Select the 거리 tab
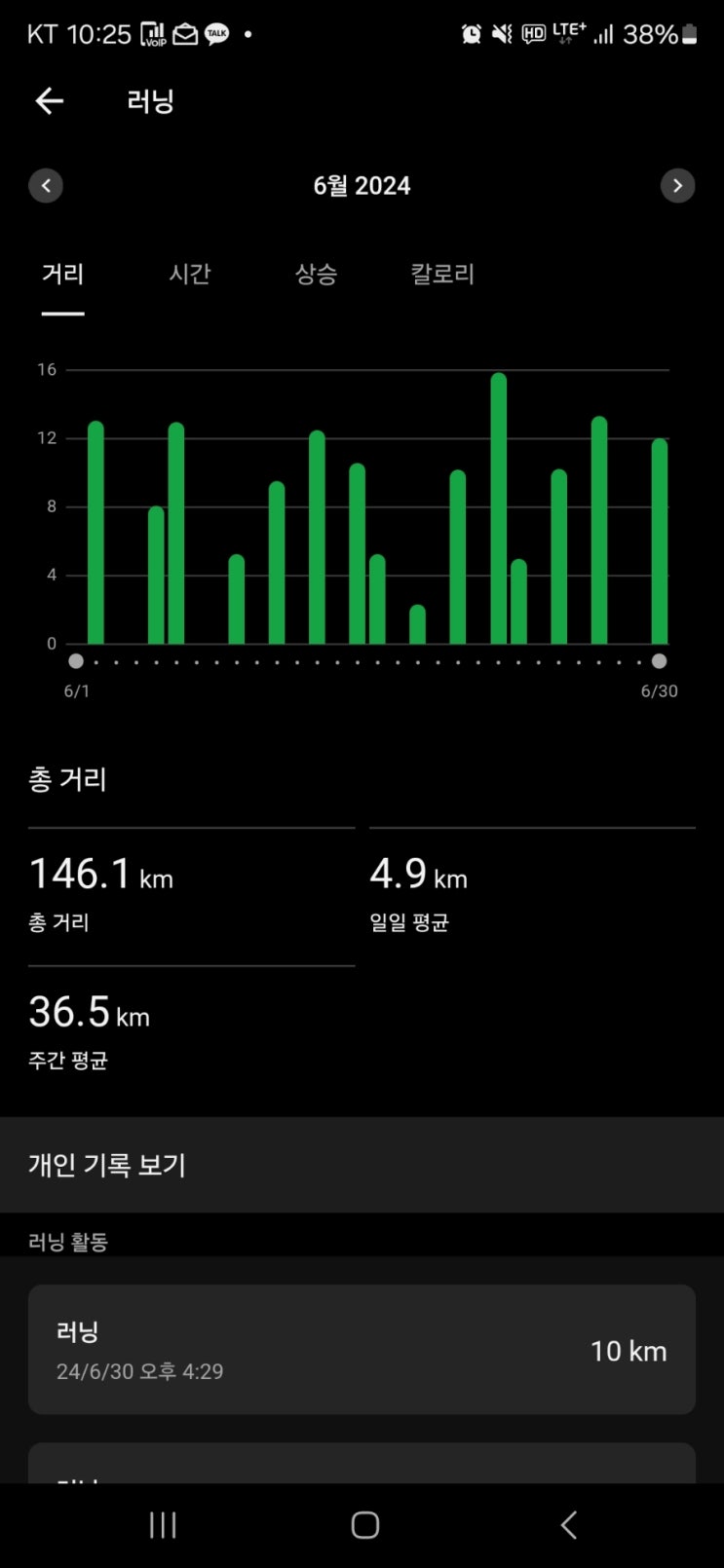Screen dimensions: 724x1568 pyautogui.click(x=62, y=274)
